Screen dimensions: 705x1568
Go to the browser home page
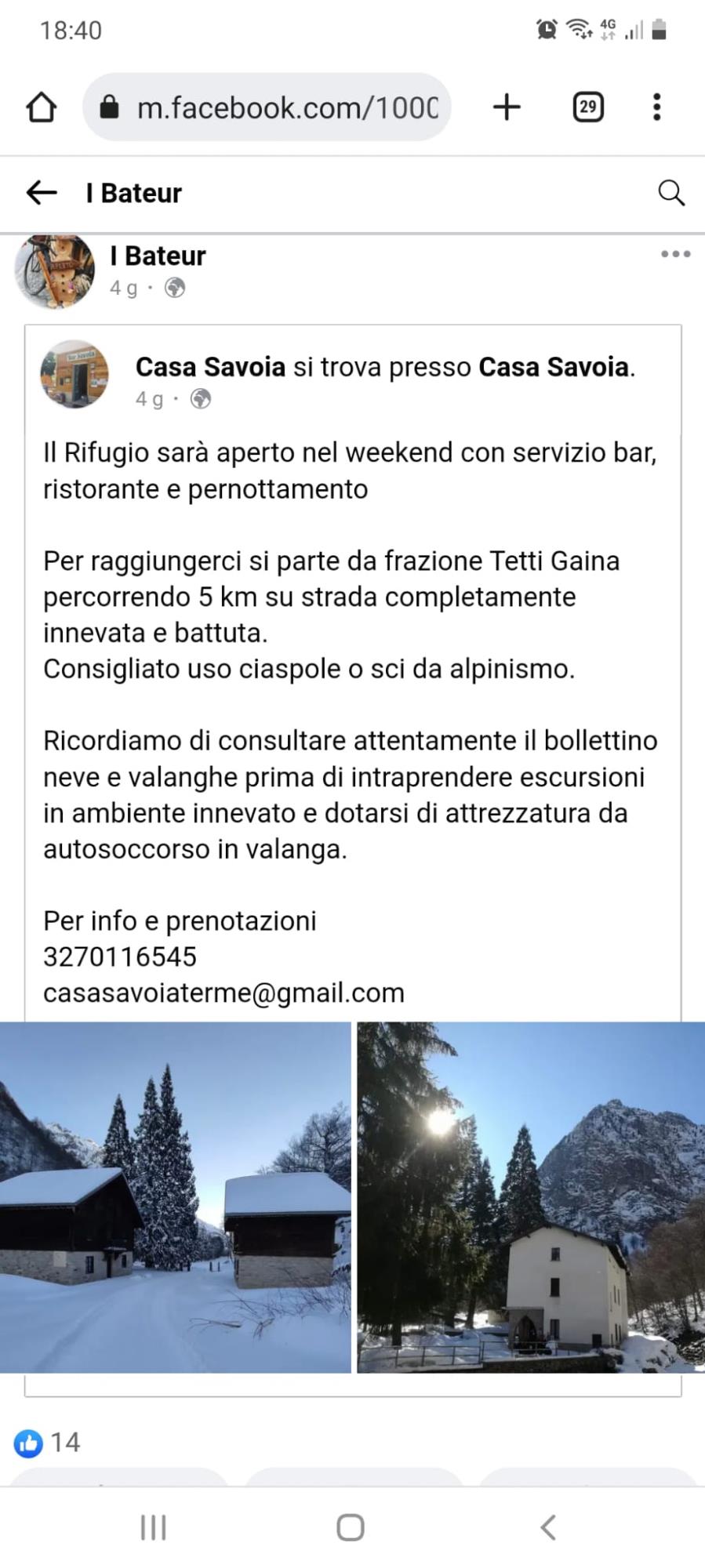click(42, 107)
